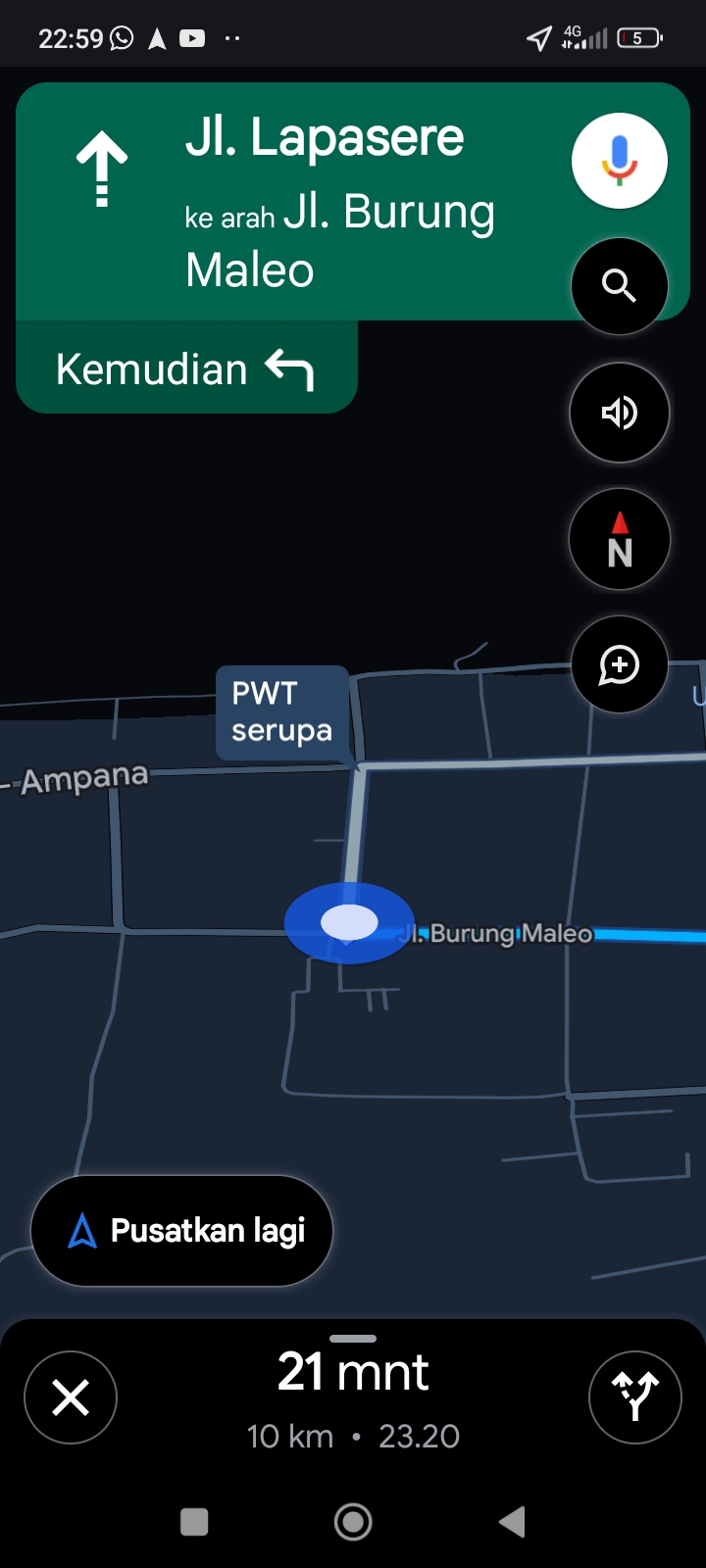Go back using system back button
Image resolution: width=706 pixels, height=1568 pixels.
512,1522
